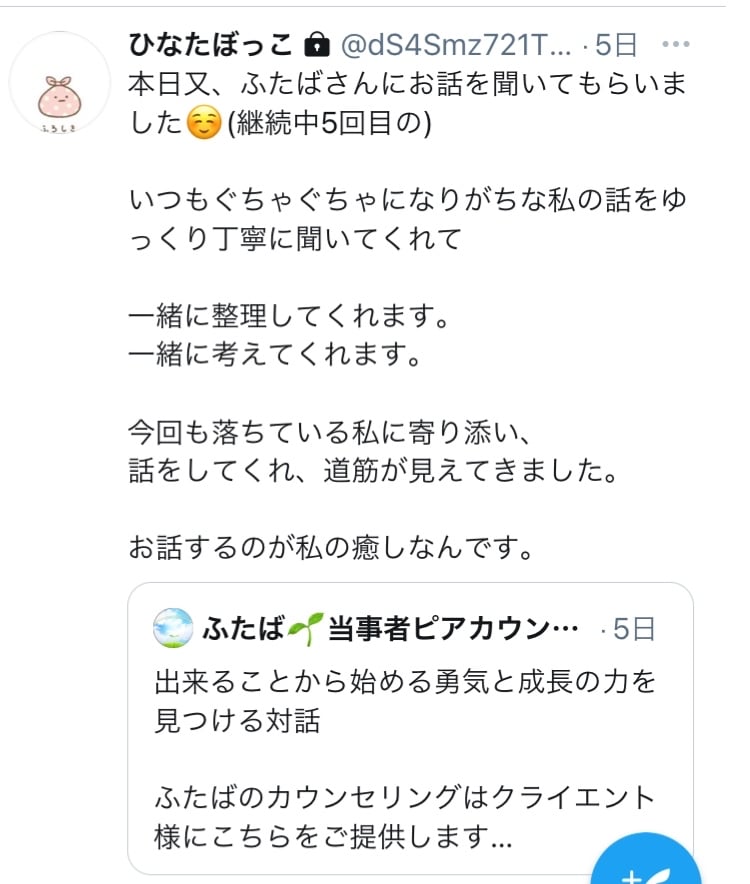Viewport: 750px width, 884px height.
Task: Open the ひなたぼっこ username link
Action: point(211,45)
